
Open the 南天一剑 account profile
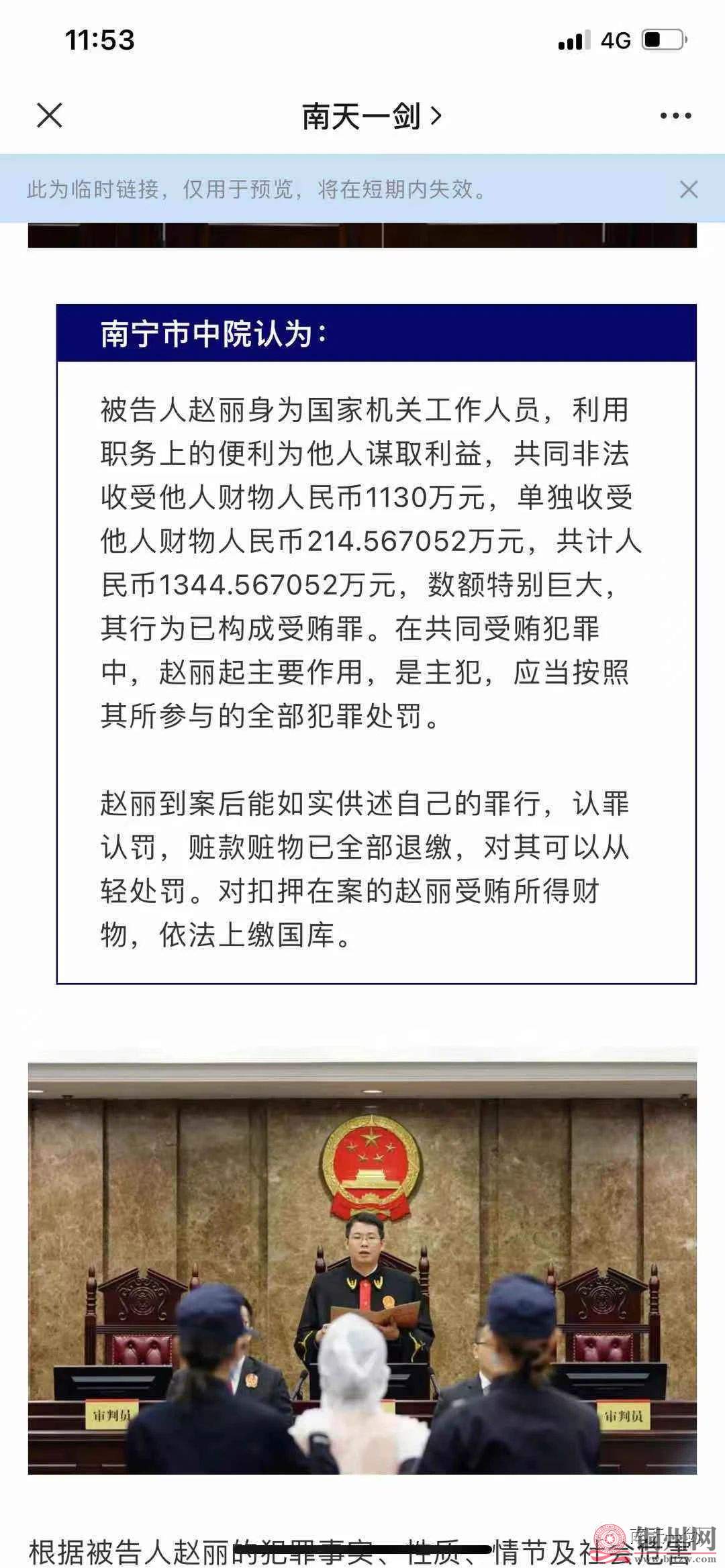point(371,117)
